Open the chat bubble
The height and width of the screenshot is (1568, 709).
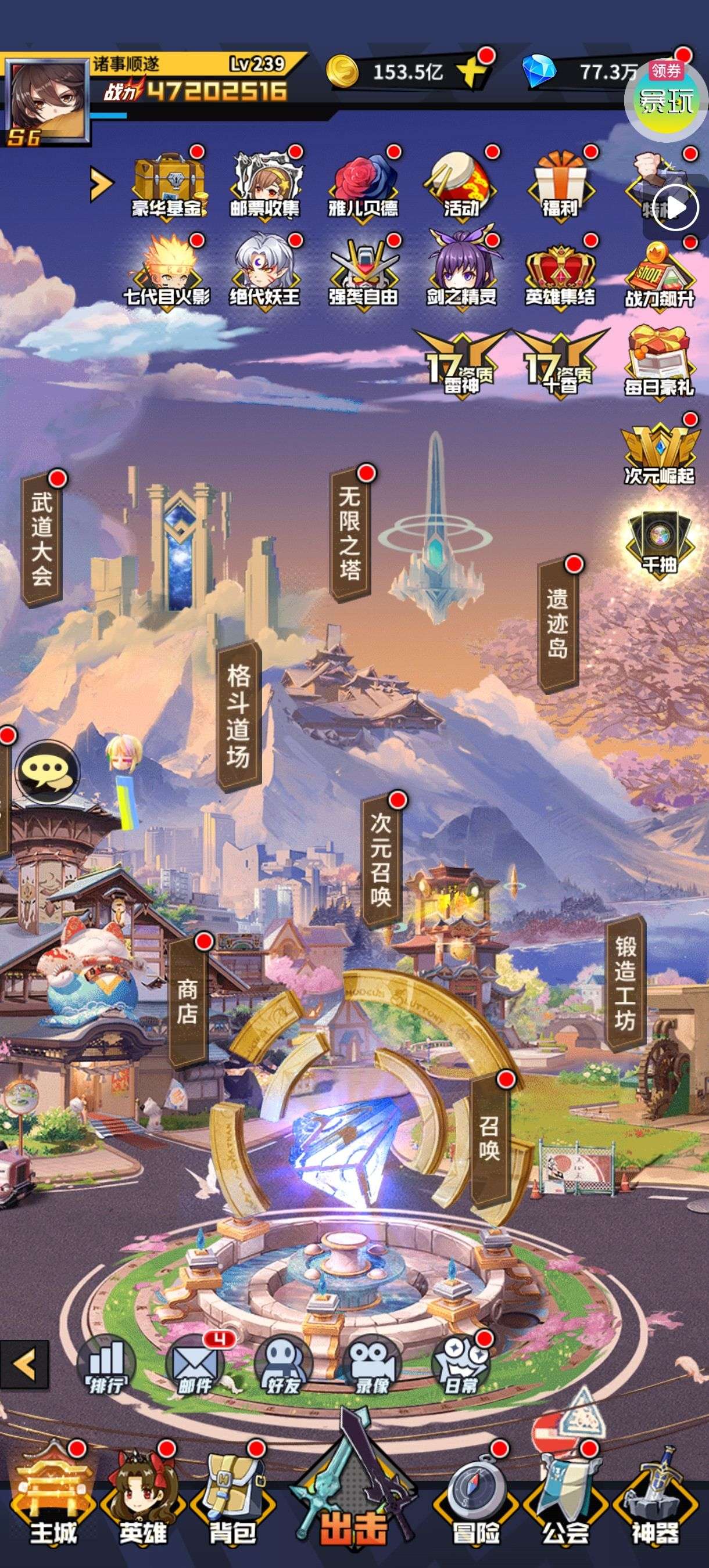pos(48,772)
